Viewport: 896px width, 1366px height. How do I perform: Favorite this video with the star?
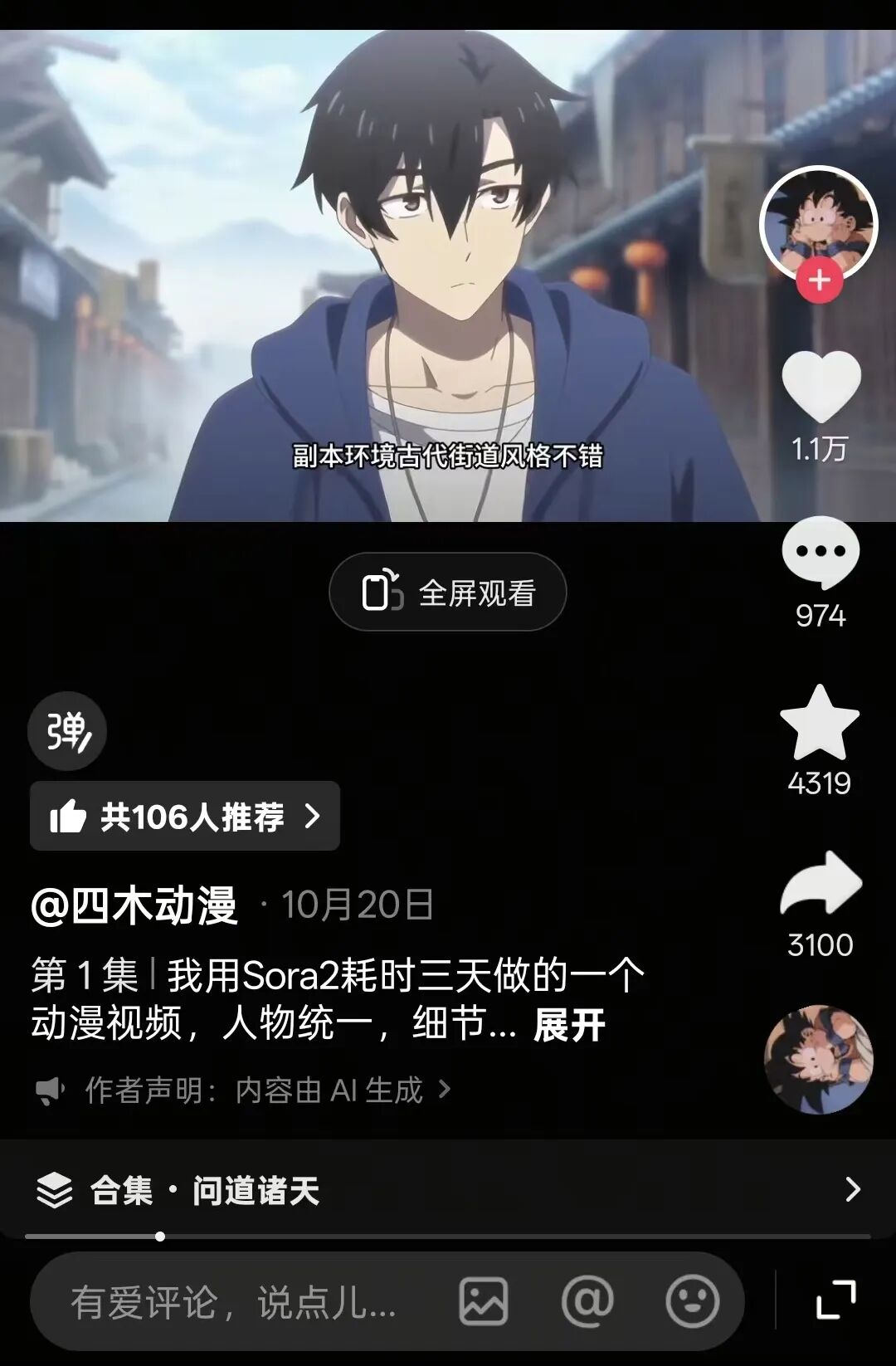pyautogui.click(x=820, y=724)
